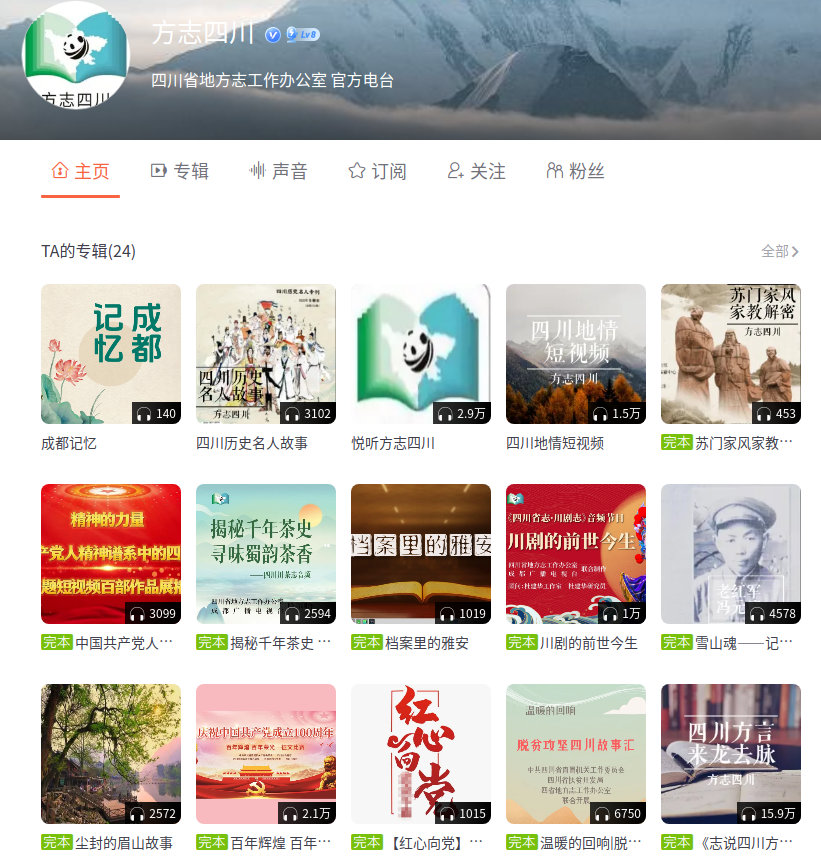Open the 成都记忆 album
The width and height of the screenshot is (821, 868).
point(111,354)
